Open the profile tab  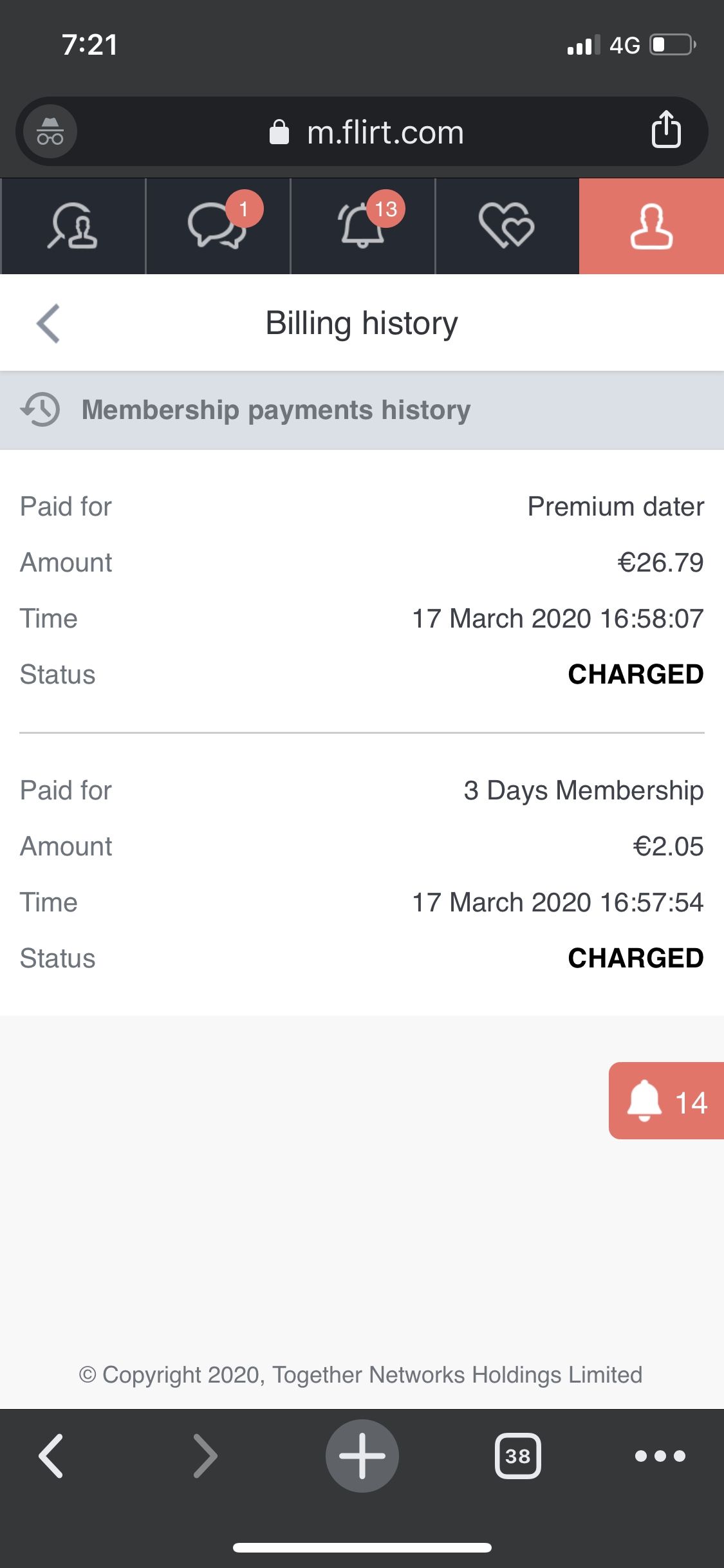pyautogui.click(x=651, y=226)
